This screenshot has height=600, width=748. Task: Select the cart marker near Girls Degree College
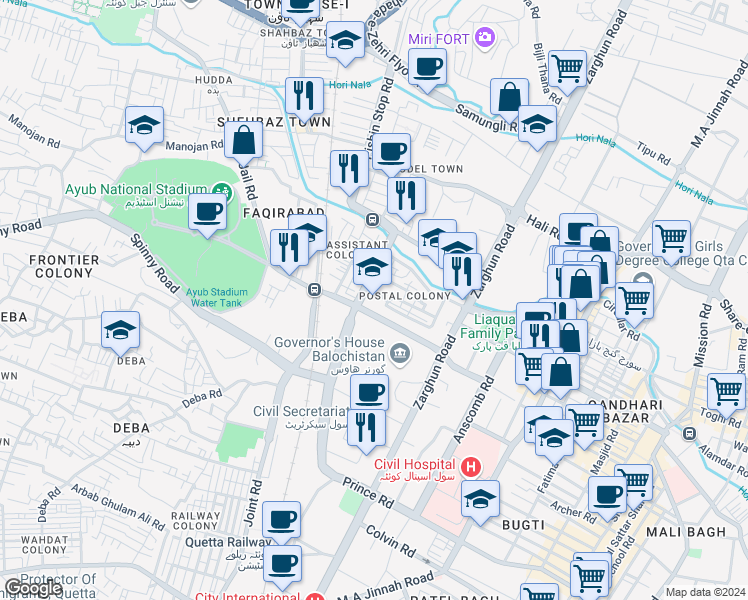click(x=671, y=238)
